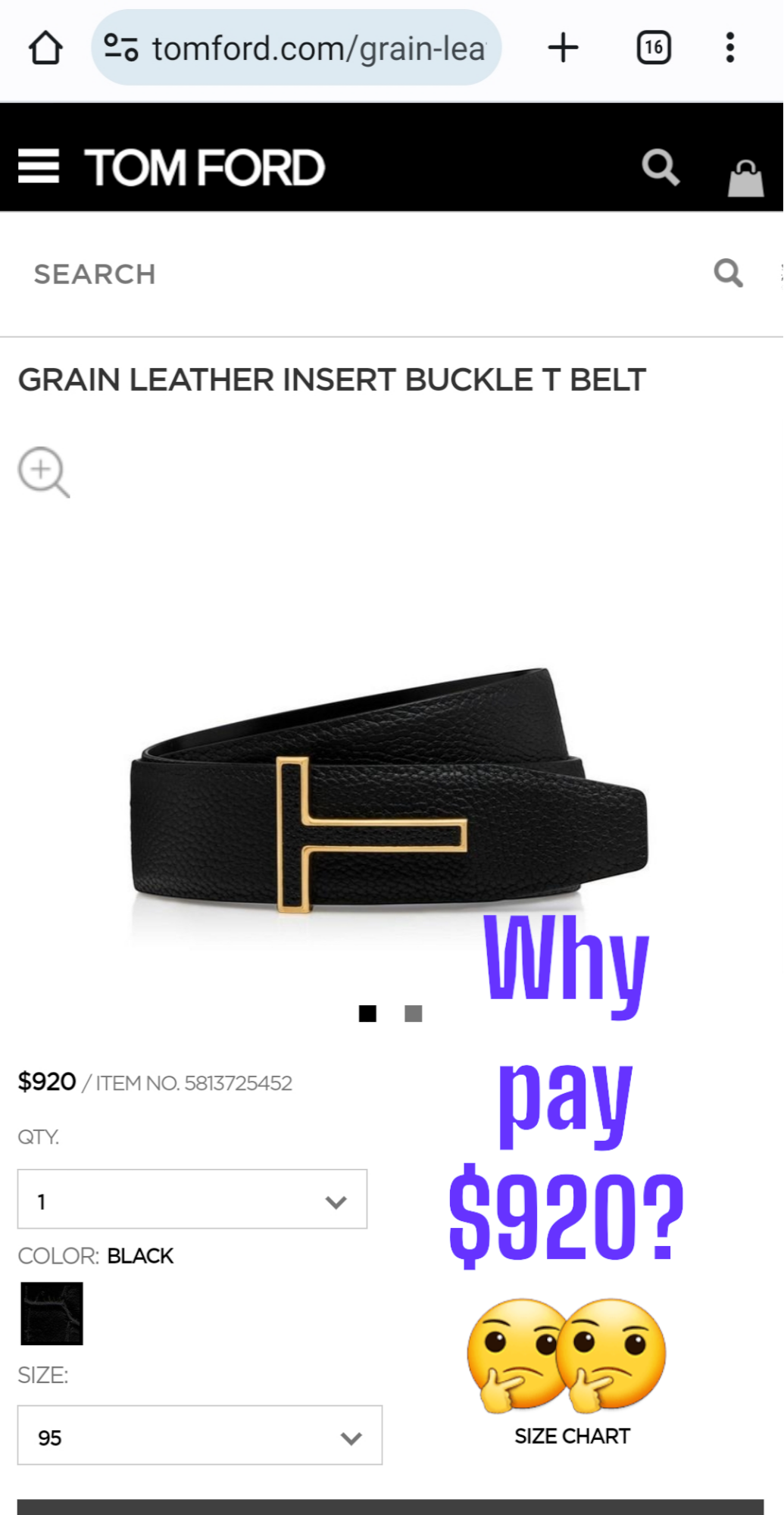Open the browser overflow menu

(729, 48)
